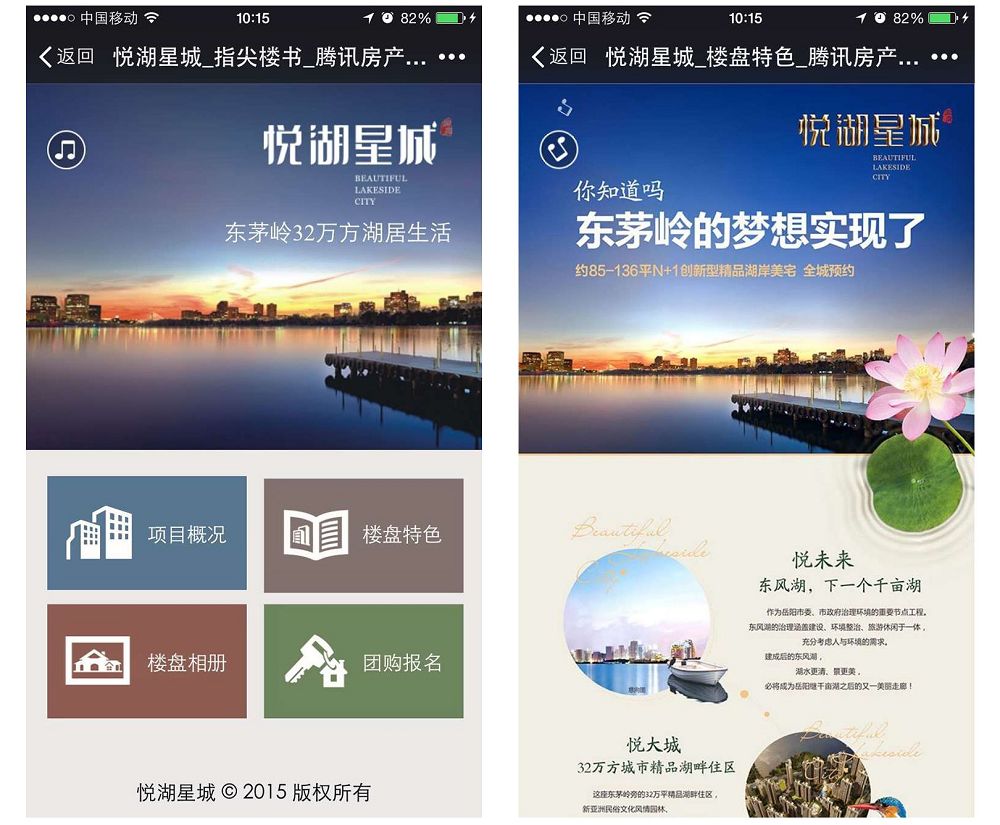Open the 楼盘特色 tile
This screenshot has width=1000, height=825.
pos(363,535)
